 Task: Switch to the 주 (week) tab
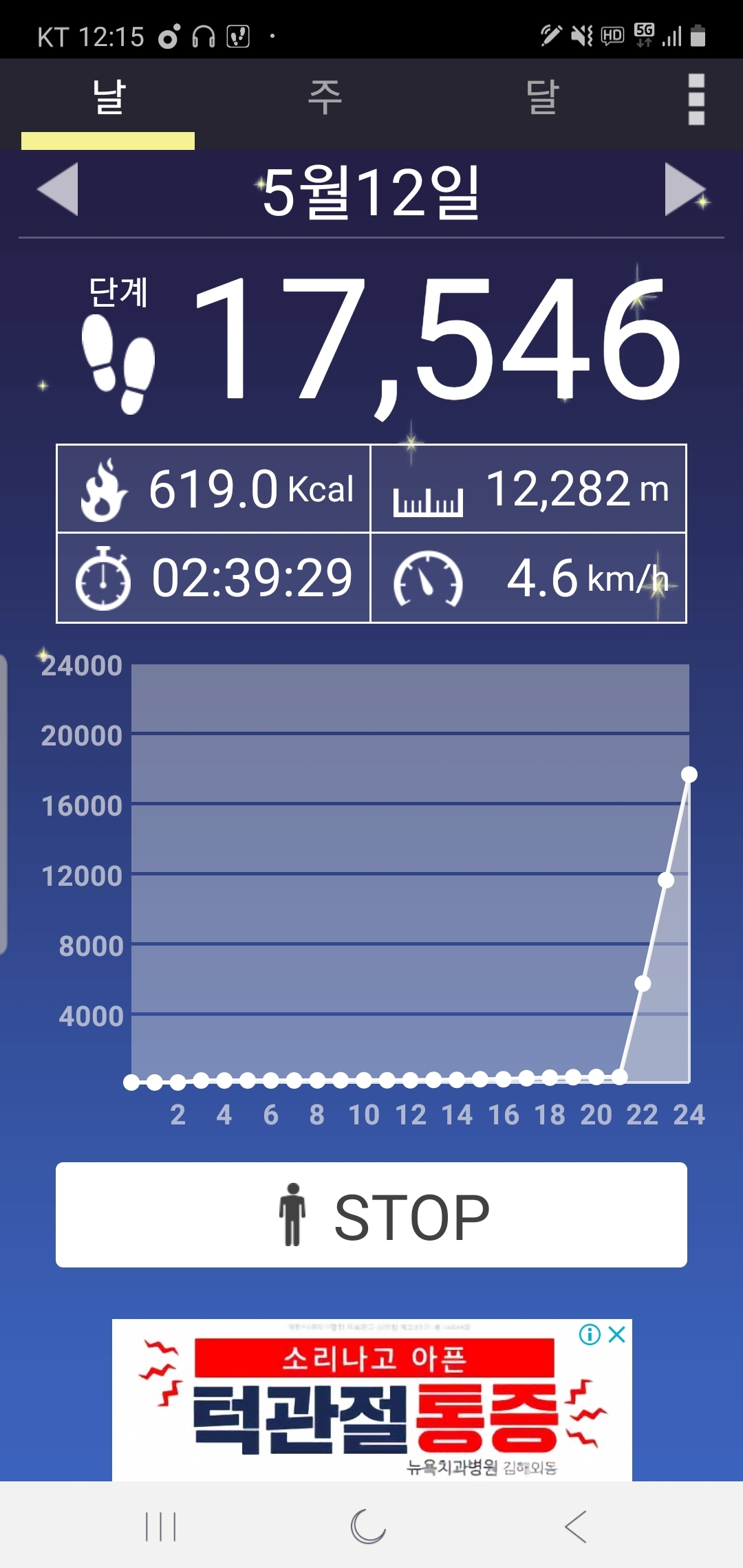pyautogui.click(x=325, y=97)
